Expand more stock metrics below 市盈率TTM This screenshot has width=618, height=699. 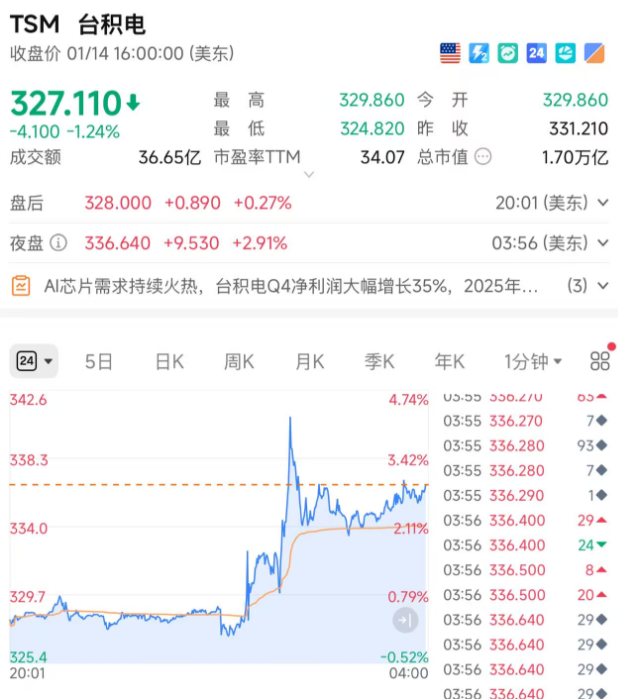point(308,175)
